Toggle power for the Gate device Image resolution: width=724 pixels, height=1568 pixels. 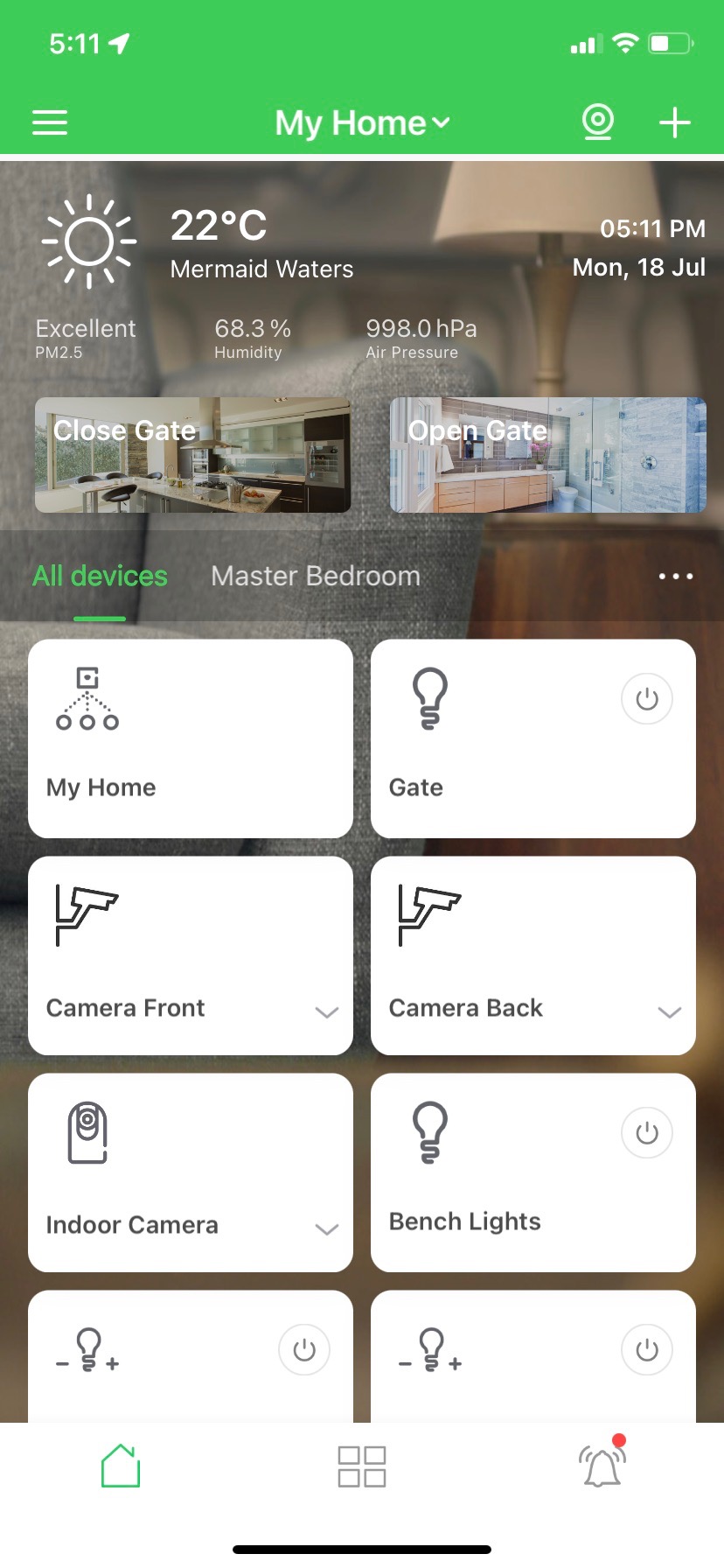(x=647, y=699)
